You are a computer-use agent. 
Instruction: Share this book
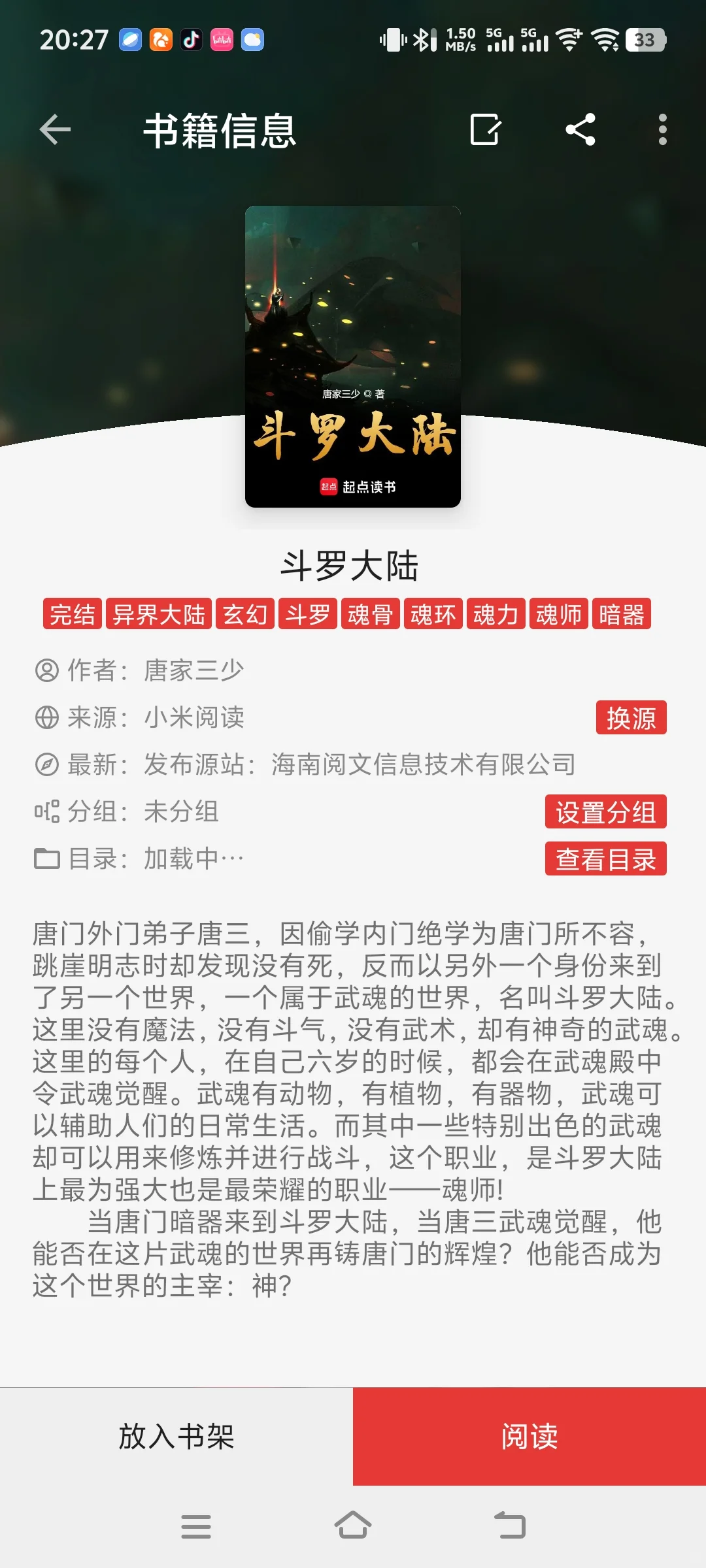pyautogui.click(x=580, y=129)
